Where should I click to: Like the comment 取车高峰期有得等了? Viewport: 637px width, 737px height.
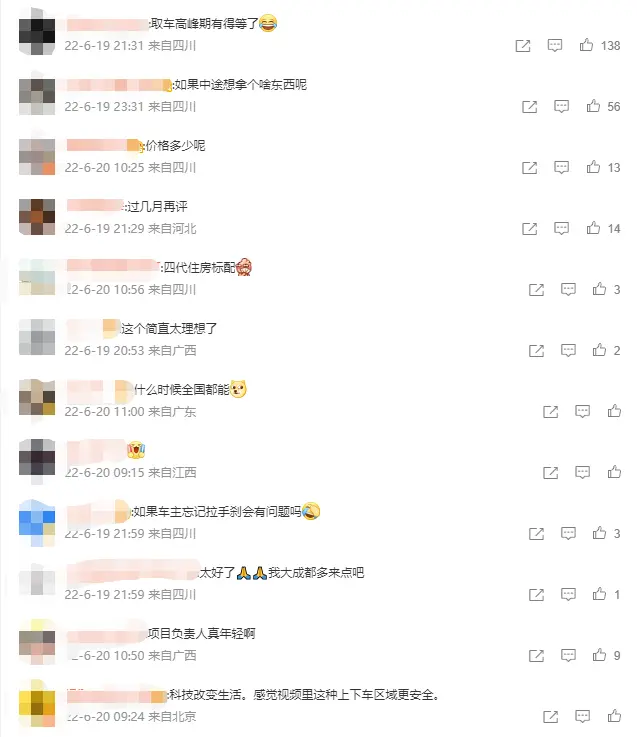coord(586,45)
